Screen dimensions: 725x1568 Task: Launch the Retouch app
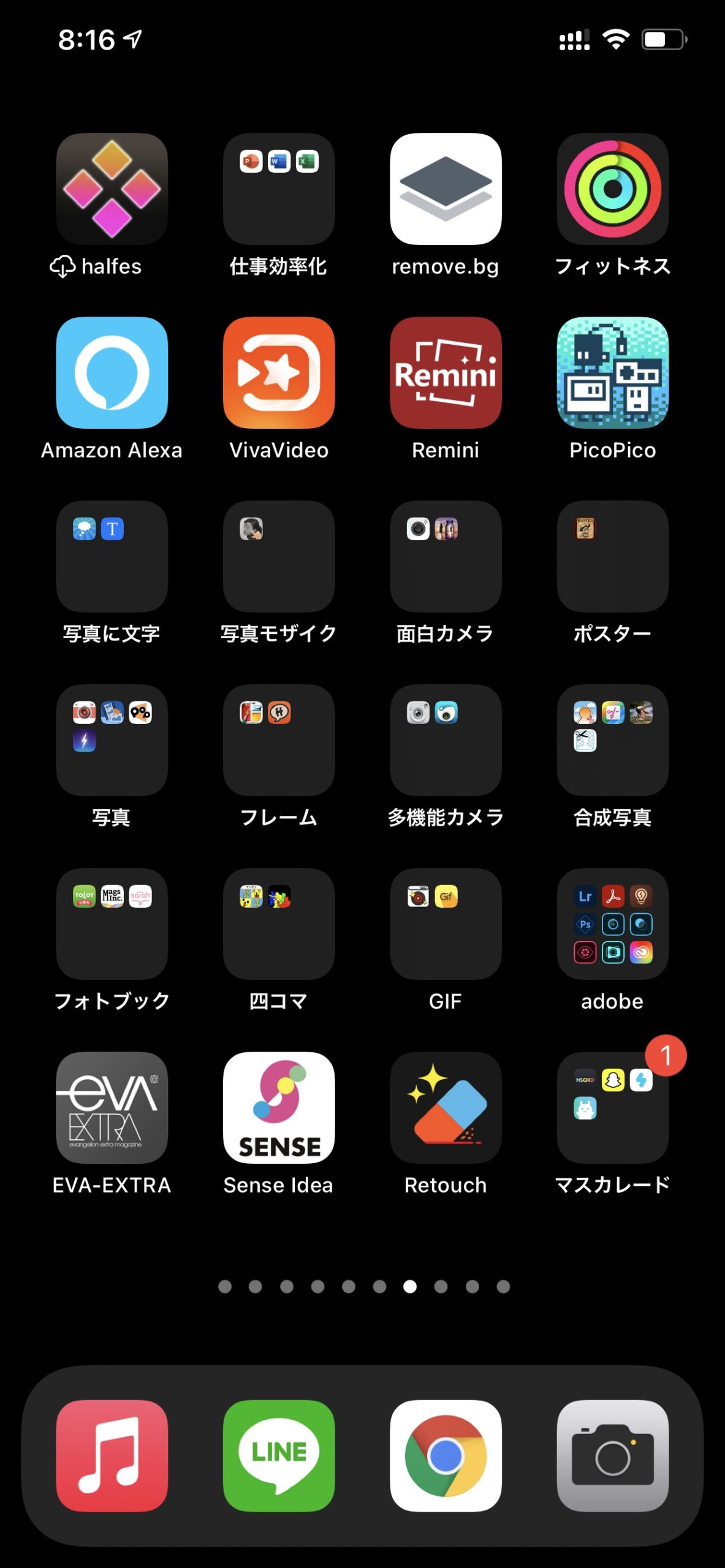(x=446, y=1107)
